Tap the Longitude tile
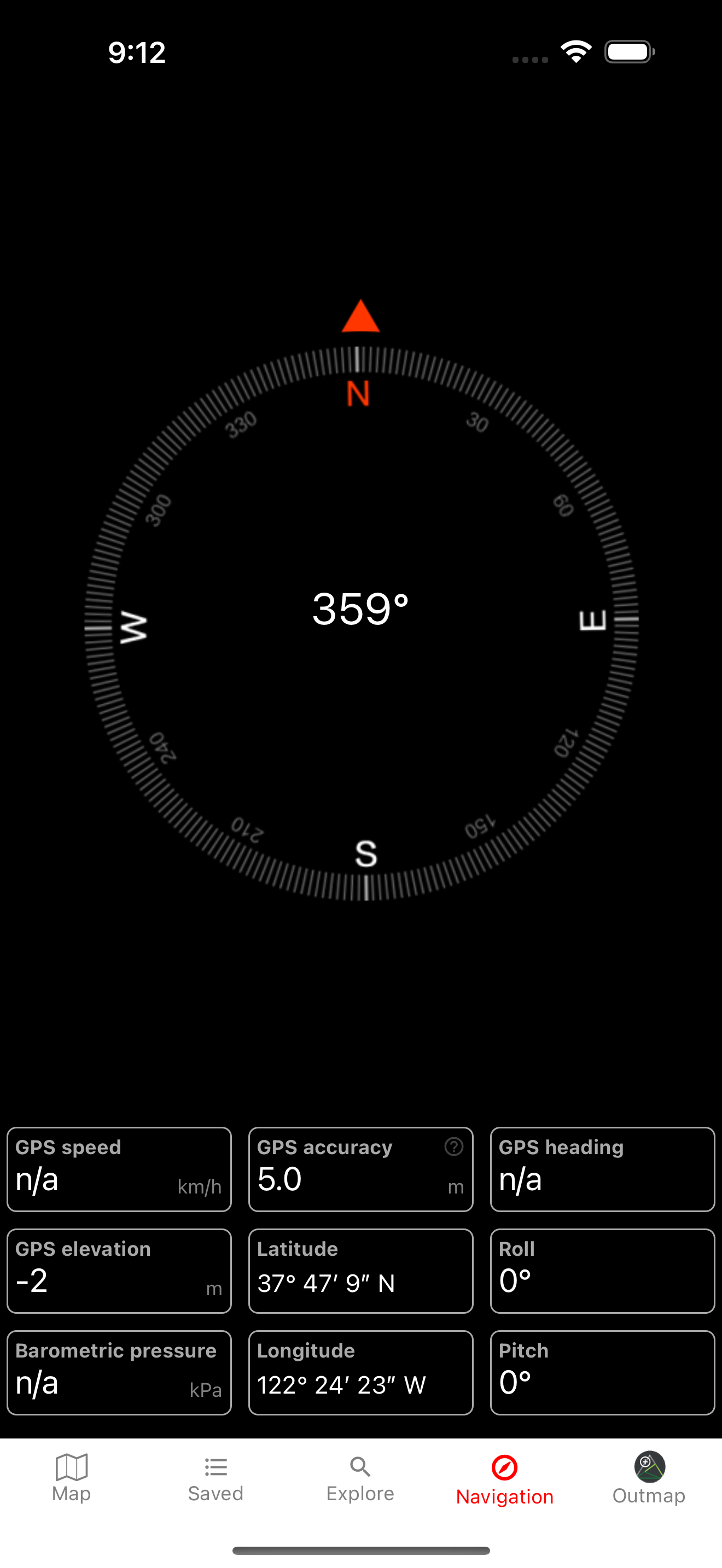722x1568 pixels. tap(360, 1372)
